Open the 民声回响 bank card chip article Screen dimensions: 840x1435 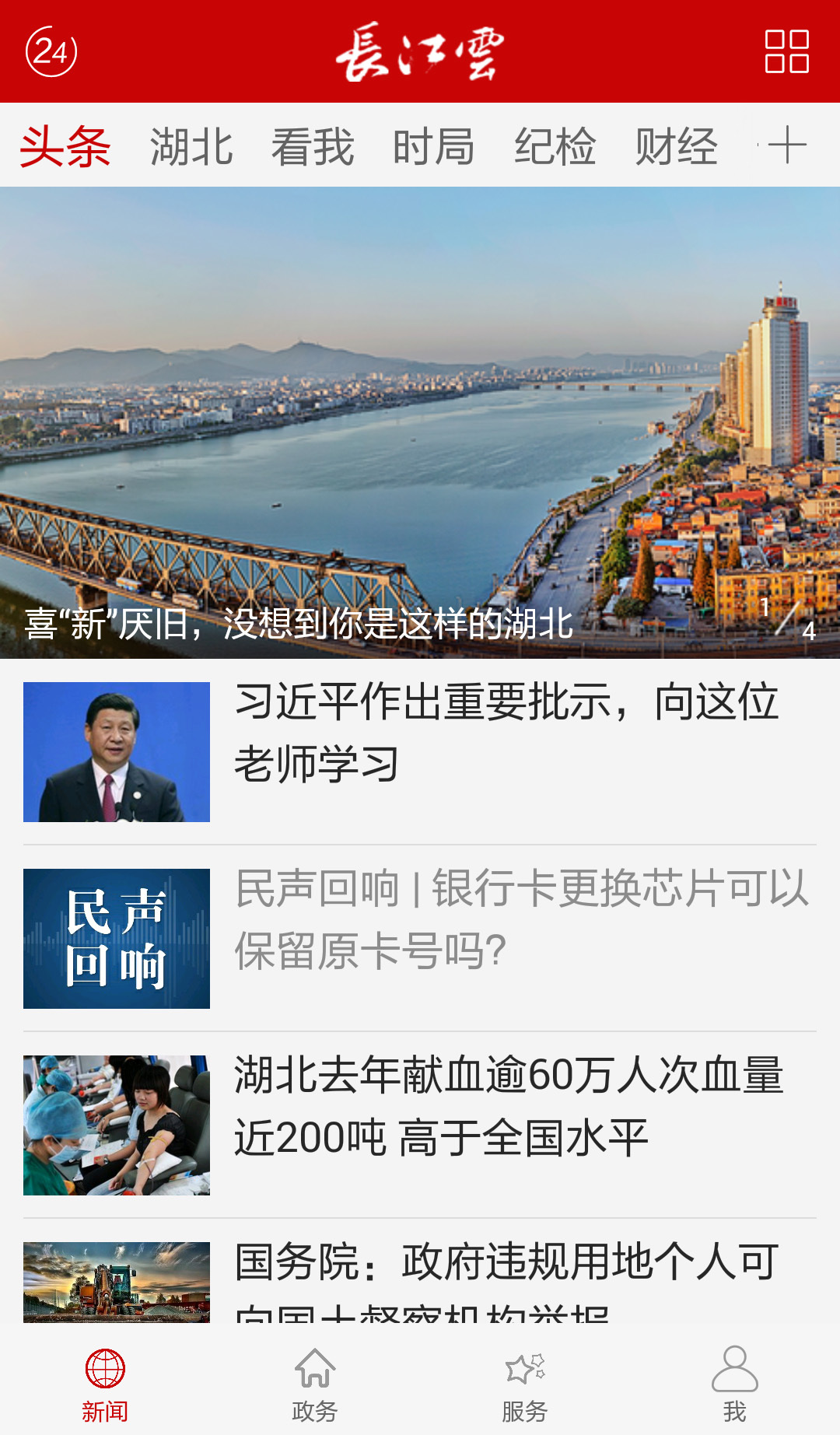(x=506, y=919)
